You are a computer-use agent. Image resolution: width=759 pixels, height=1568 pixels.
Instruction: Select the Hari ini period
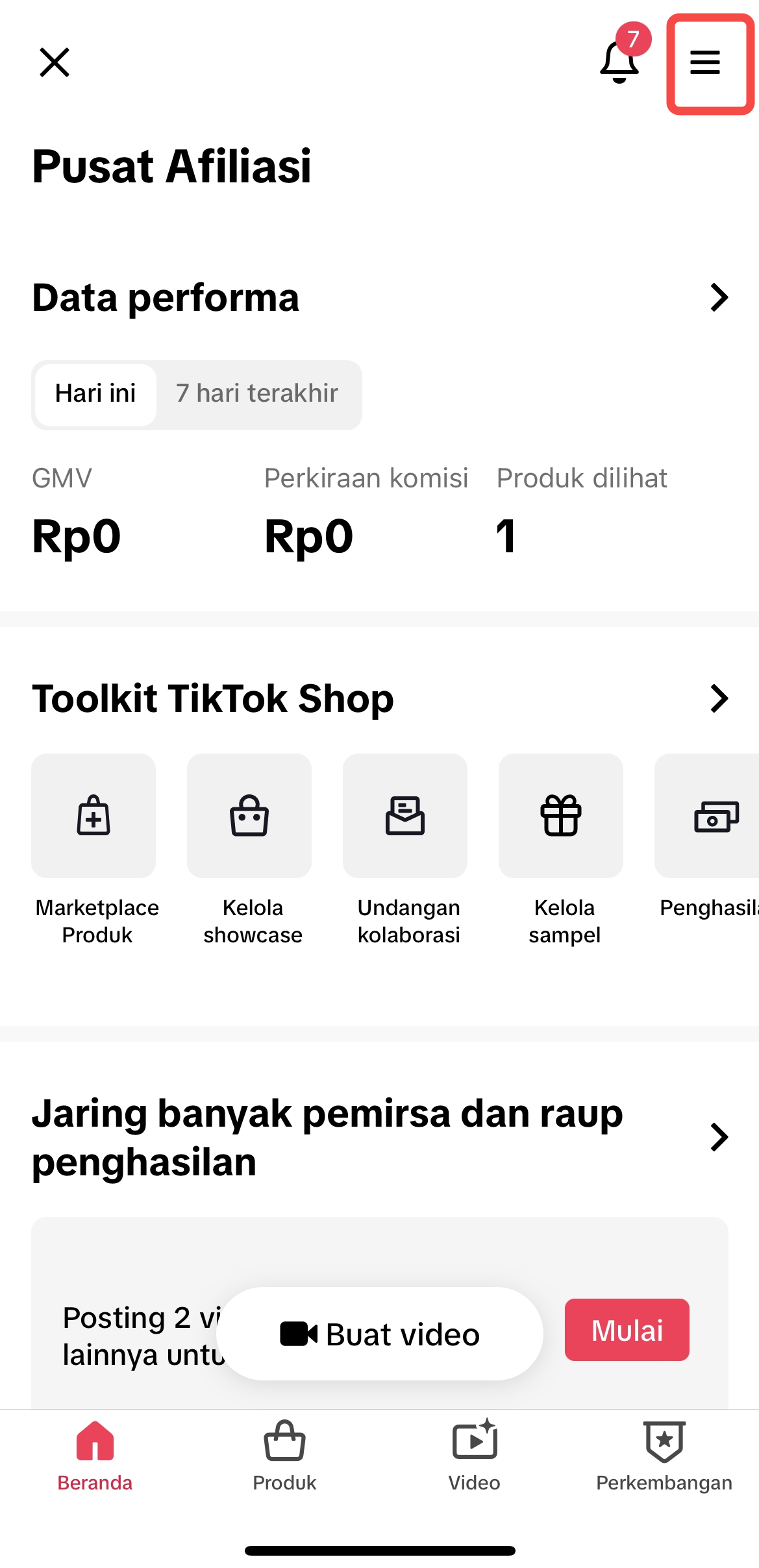tap(95, 394)
